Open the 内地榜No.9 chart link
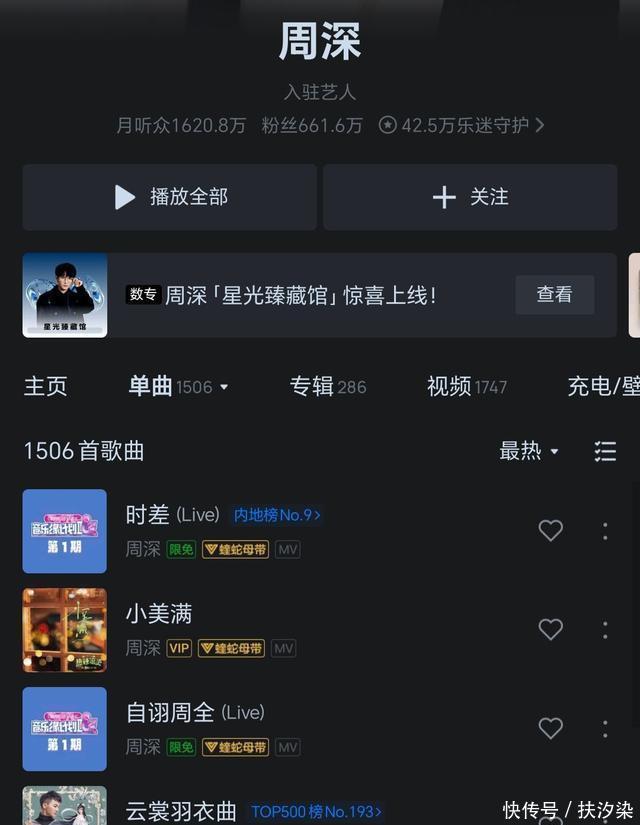The height and width of the screenshot is (825, 640). click(277, 515)
